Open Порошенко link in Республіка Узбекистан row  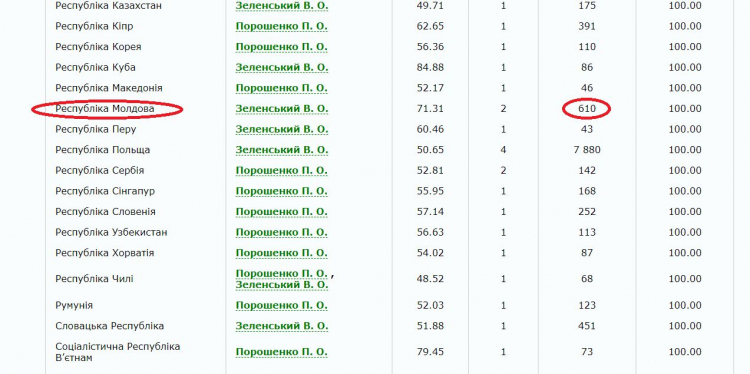(x=281, y=232)
